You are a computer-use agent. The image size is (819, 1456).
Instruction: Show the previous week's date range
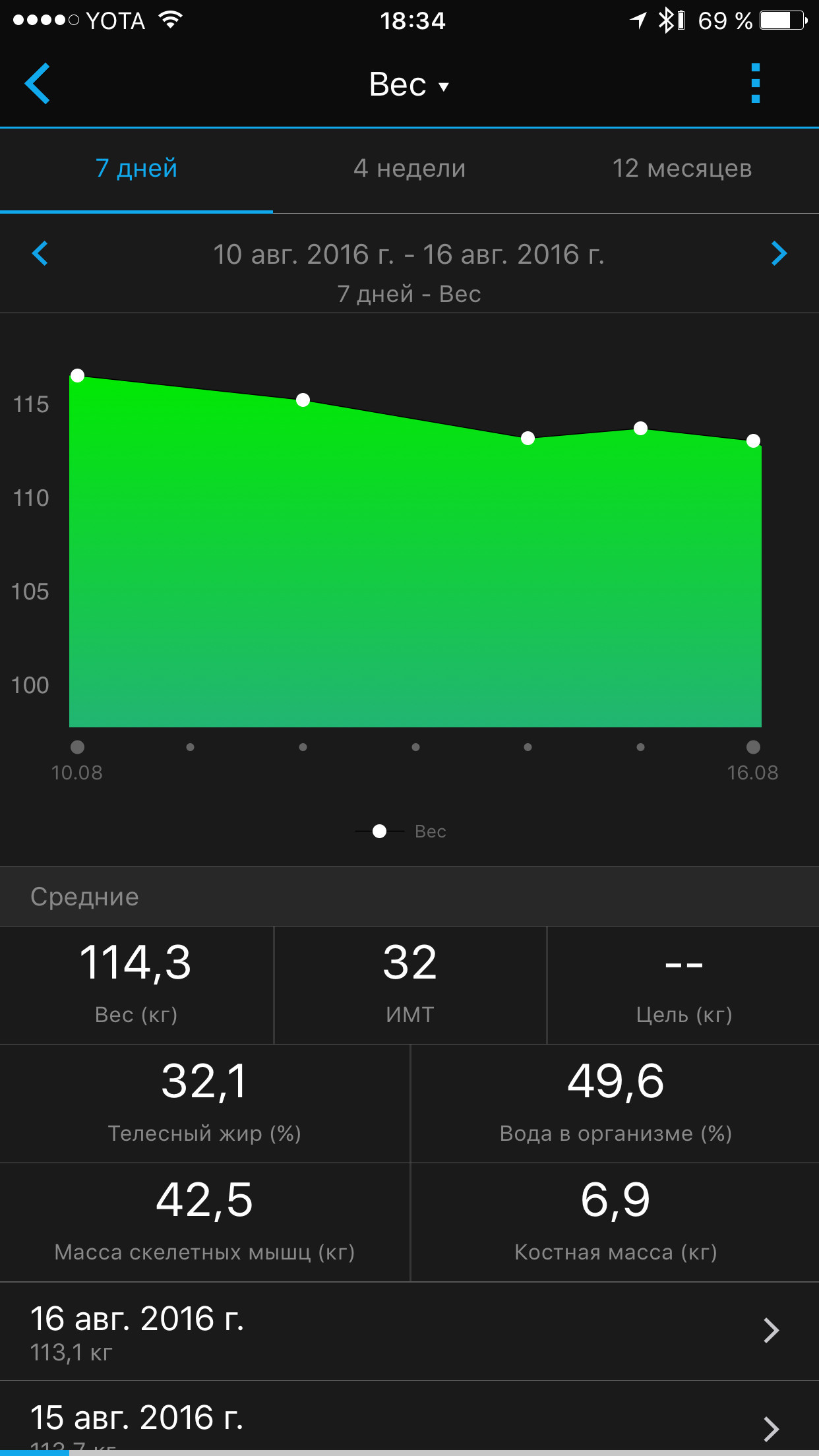coord(40,254)
